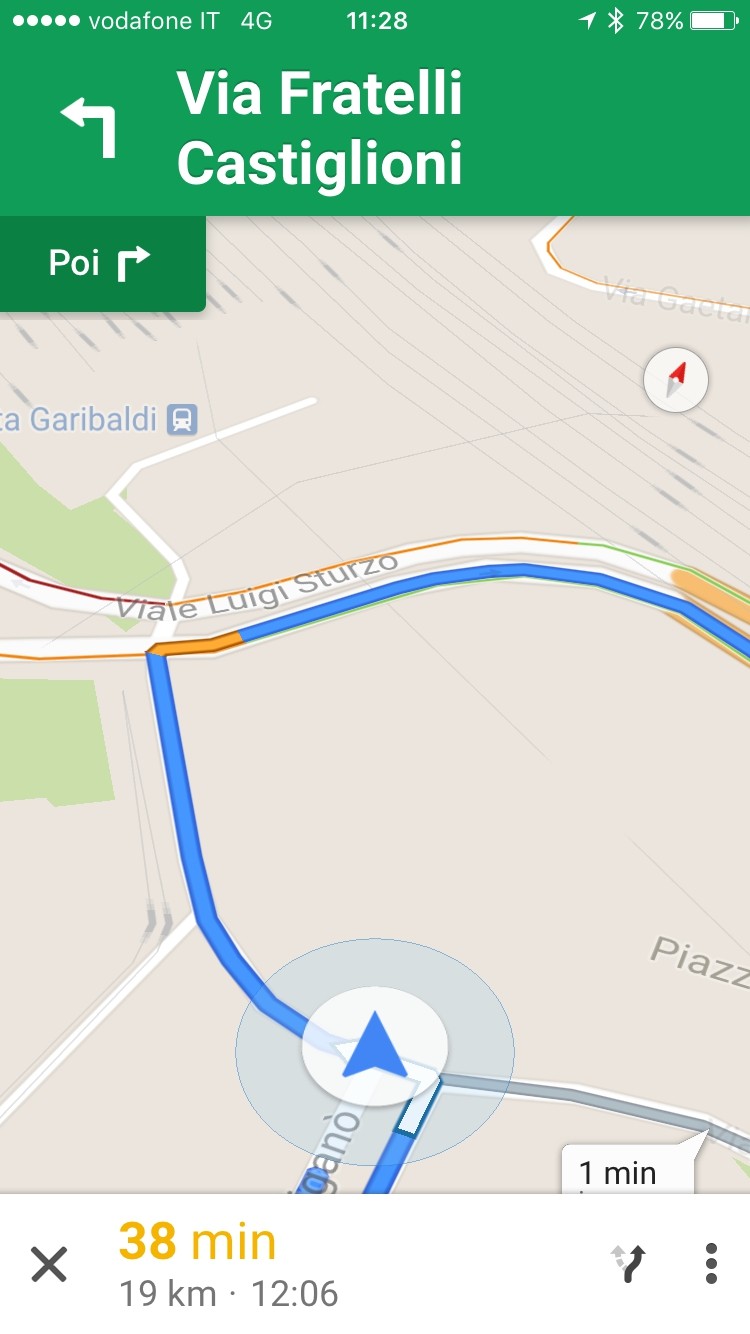
Task: Close navigation with the X button
Action: (48, 1264)
